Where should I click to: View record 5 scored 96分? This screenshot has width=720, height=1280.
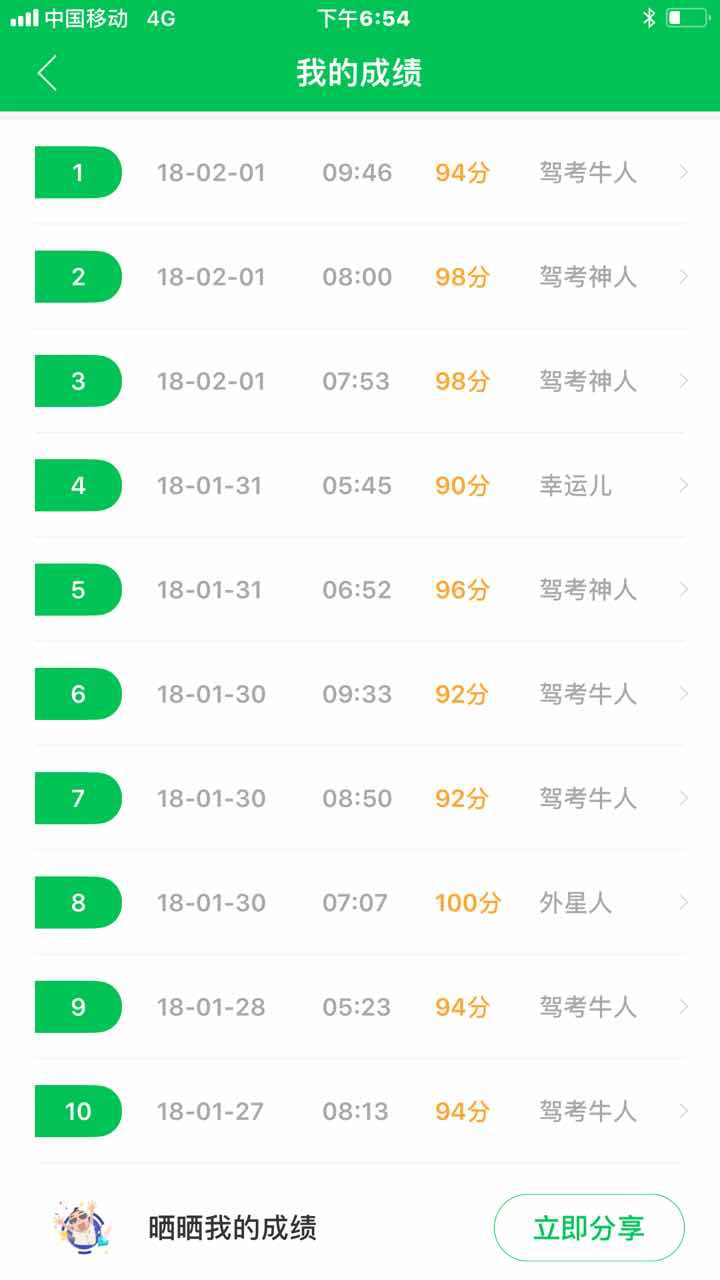point(360,589)
